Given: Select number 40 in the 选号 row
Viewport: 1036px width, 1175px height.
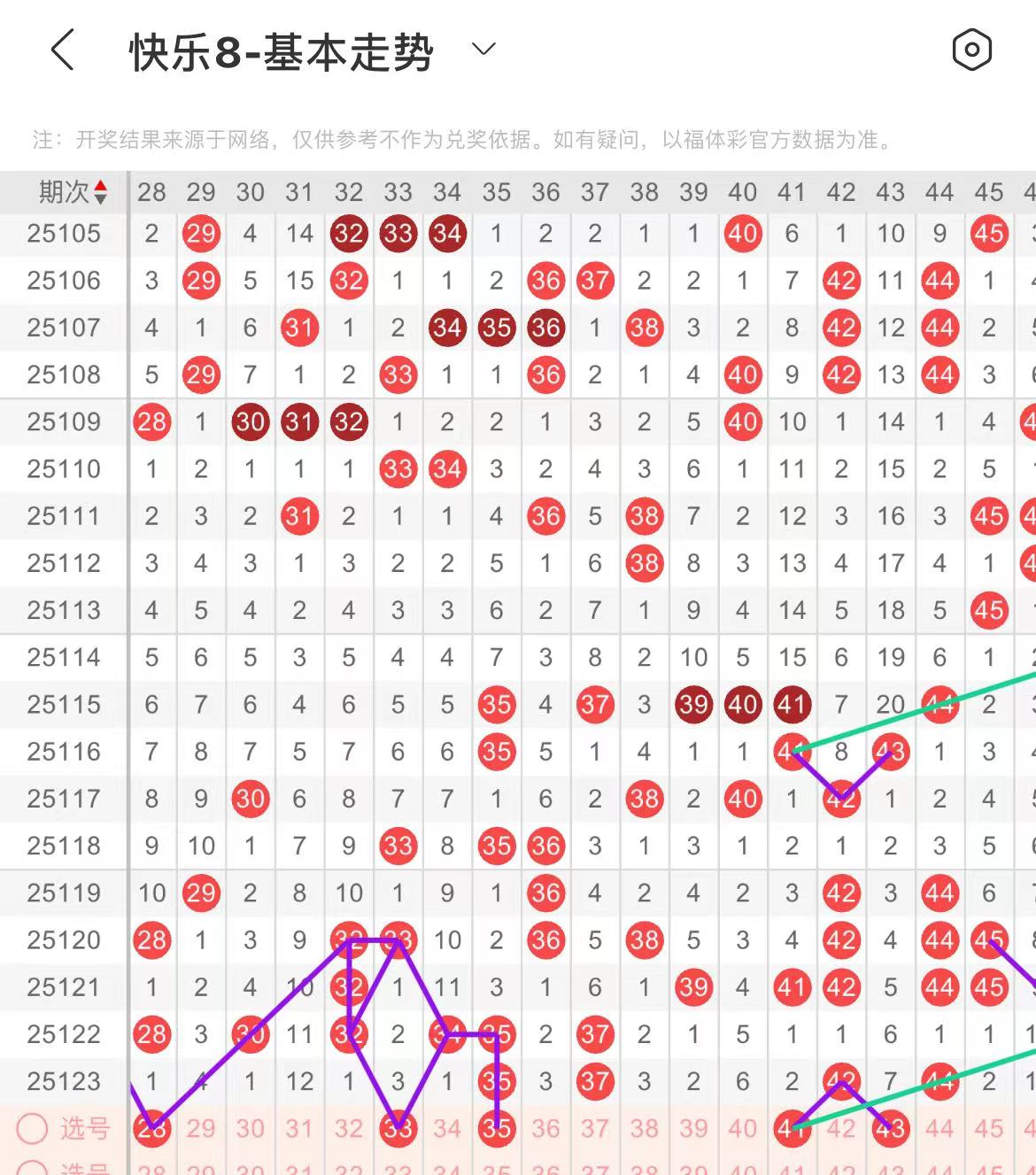Looking at the screenshot, I should pyautogui.click(x=743, y=1129).
